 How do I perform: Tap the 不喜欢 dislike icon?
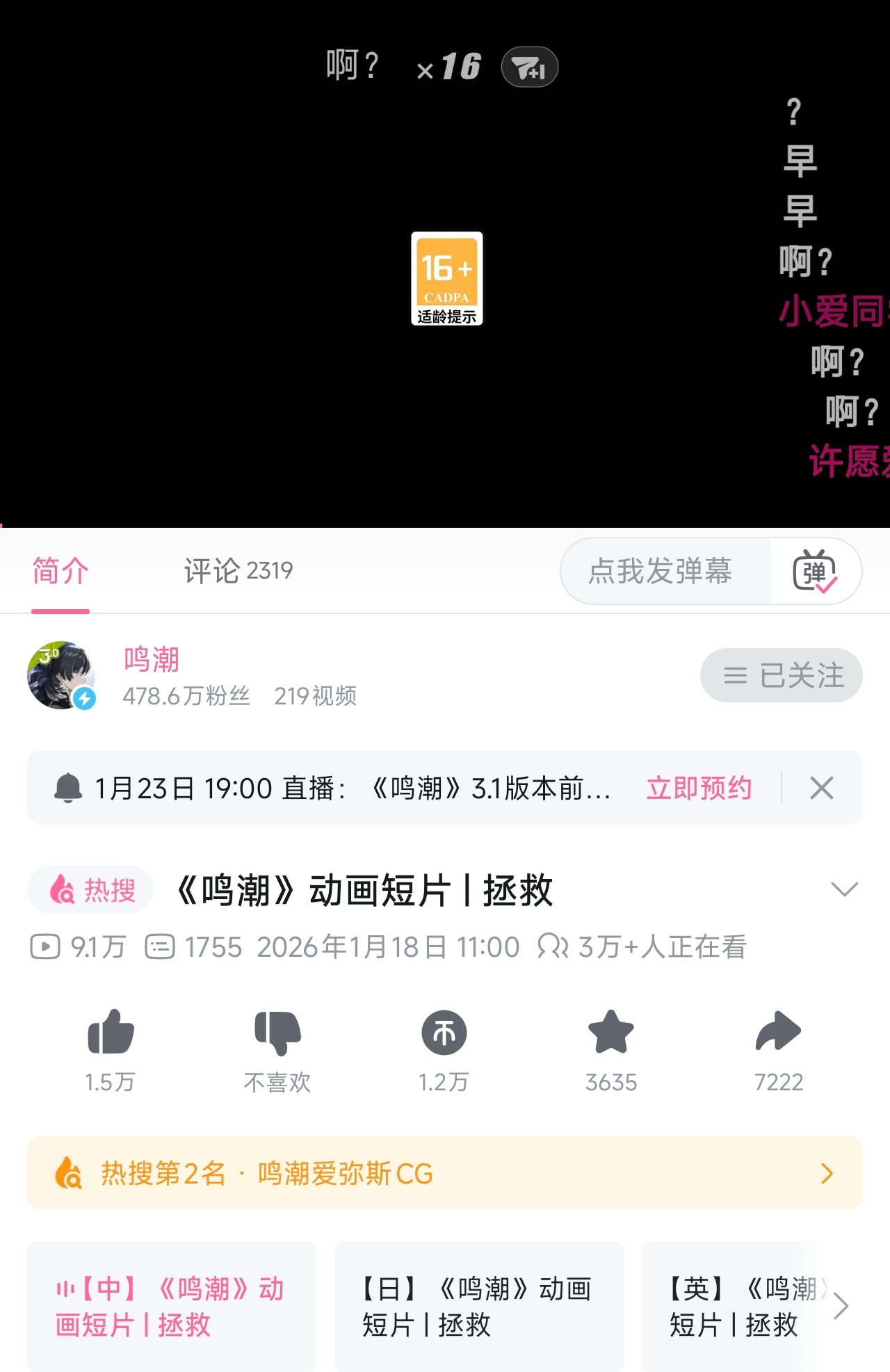[277, 1033]
